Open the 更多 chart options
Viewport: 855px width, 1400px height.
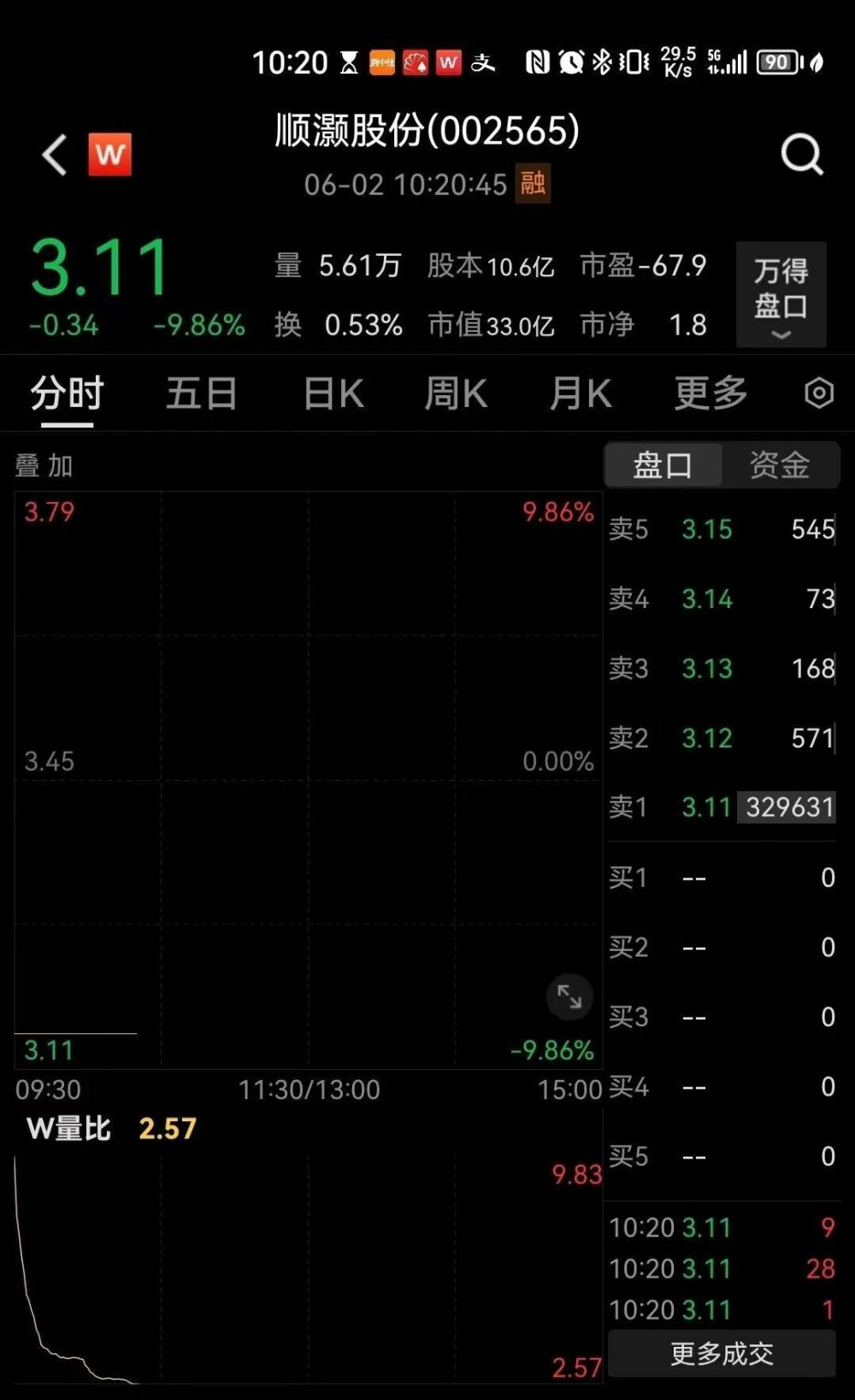pos(711,393)
